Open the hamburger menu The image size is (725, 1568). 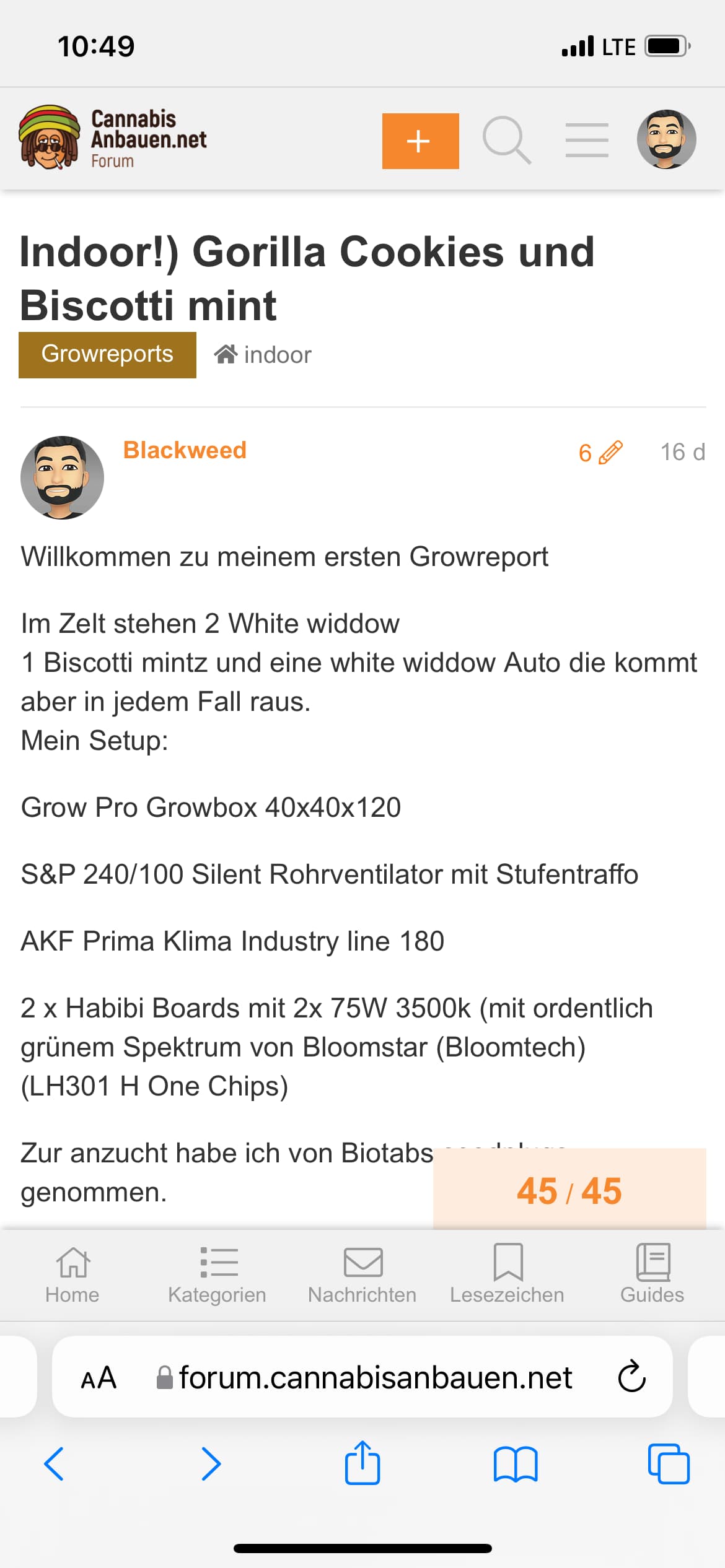point(586,140)
